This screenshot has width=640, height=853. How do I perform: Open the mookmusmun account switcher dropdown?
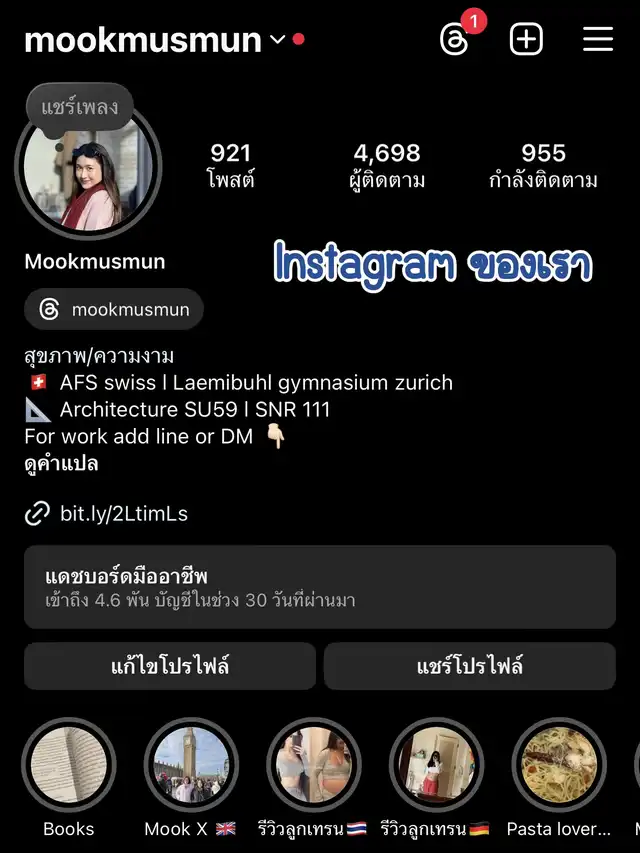pyautogui.click(x=278, y=40)
